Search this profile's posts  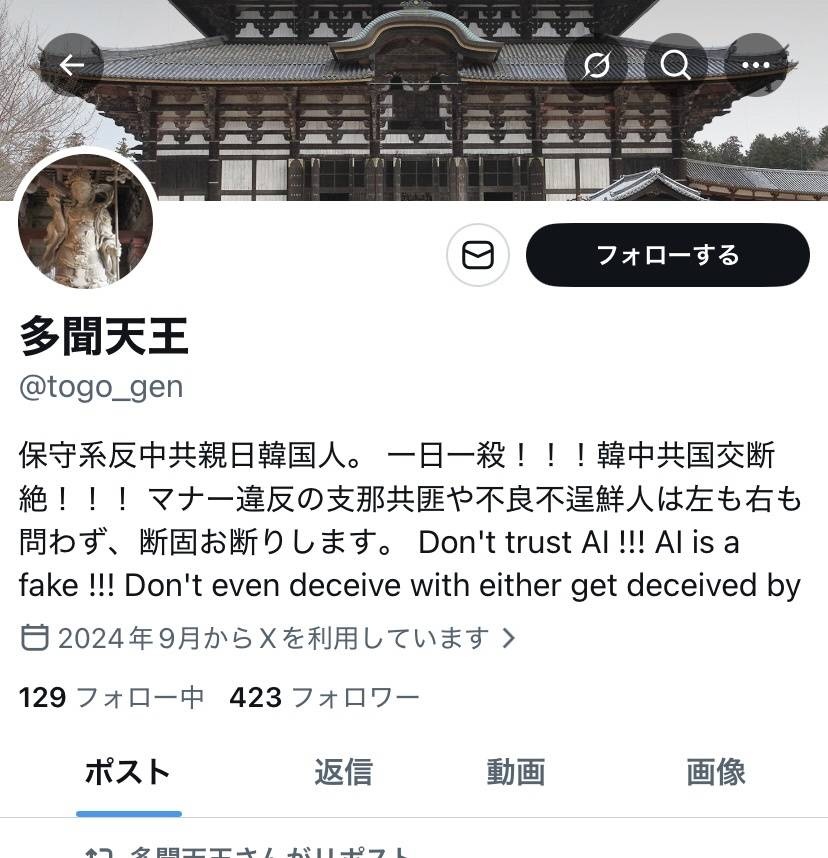pos(676,66)
